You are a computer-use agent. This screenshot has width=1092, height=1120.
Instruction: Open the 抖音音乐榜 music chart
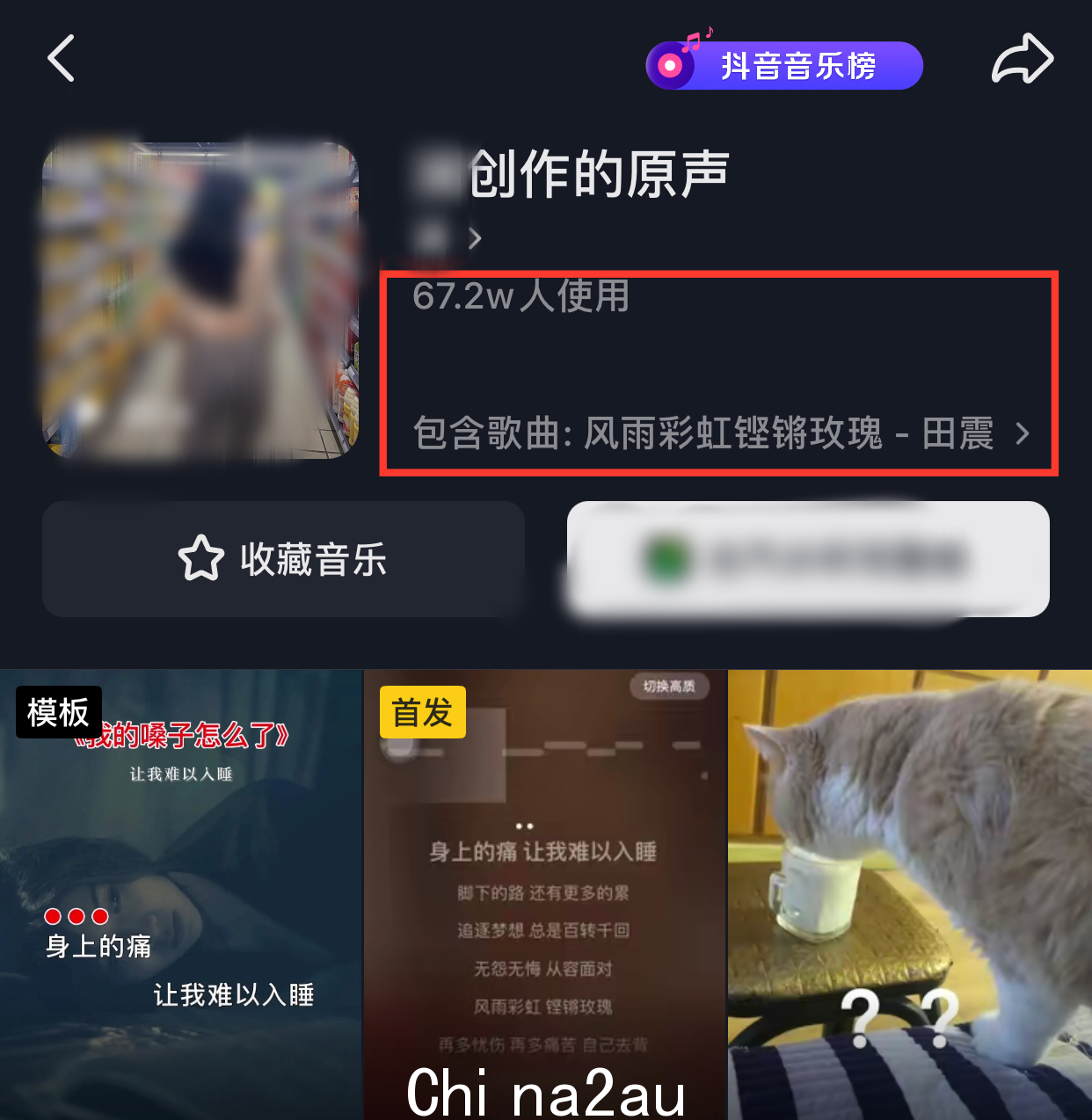pyautogui.click(x=784, y=66)
